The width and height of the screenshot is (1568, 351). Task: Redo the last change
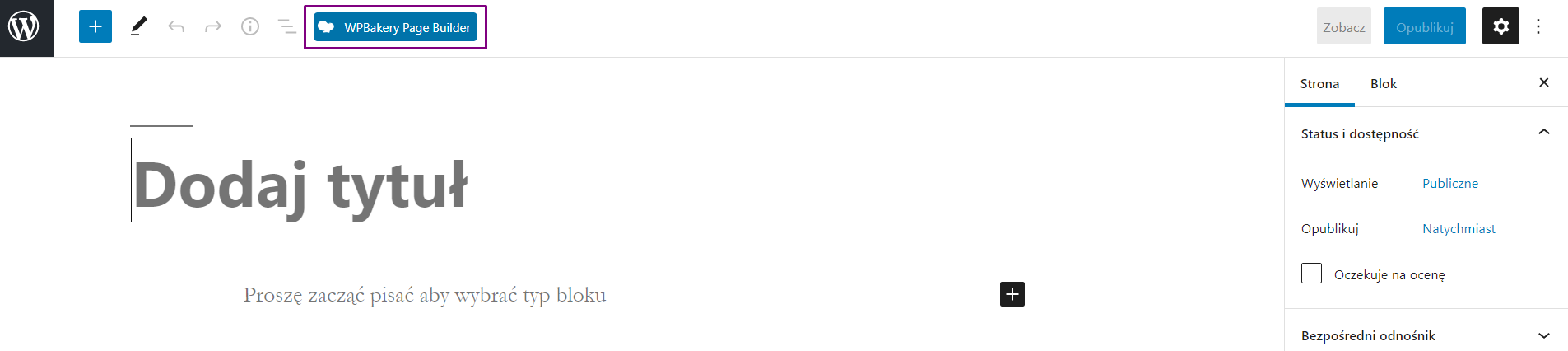pyautogui.click(x=213, y=27)
